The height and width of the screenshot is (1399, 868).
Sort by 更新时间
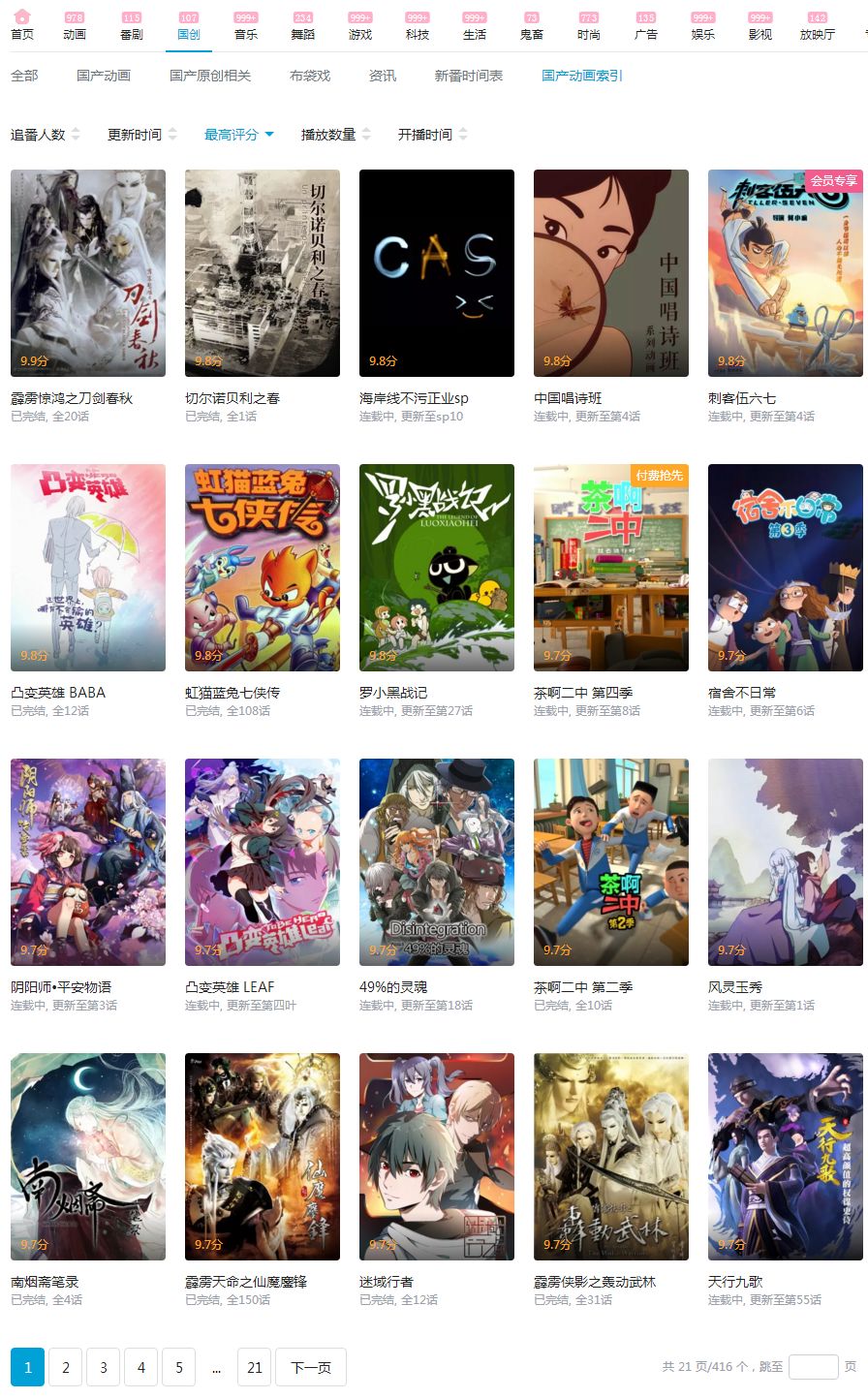(141, 135)
